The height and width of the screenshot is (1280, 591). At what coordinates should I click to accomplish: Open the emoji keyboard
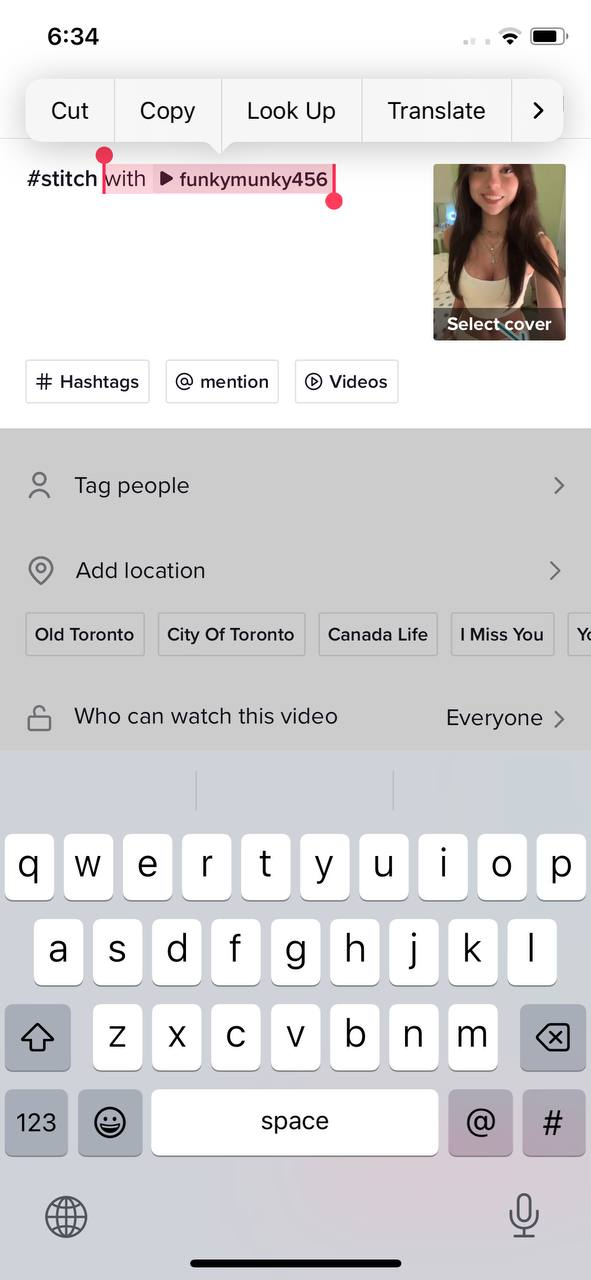click(110, 1122)
